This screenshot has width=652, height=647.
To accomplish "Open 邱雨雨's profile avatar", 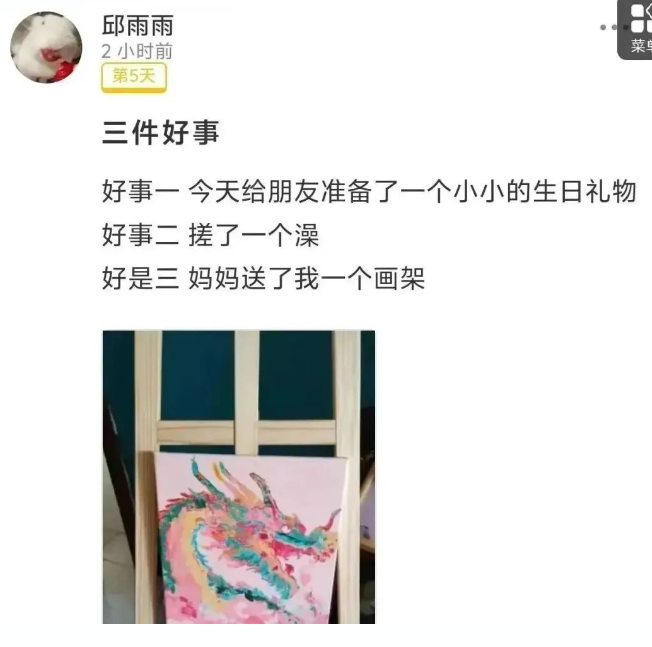I will [46, 48].
